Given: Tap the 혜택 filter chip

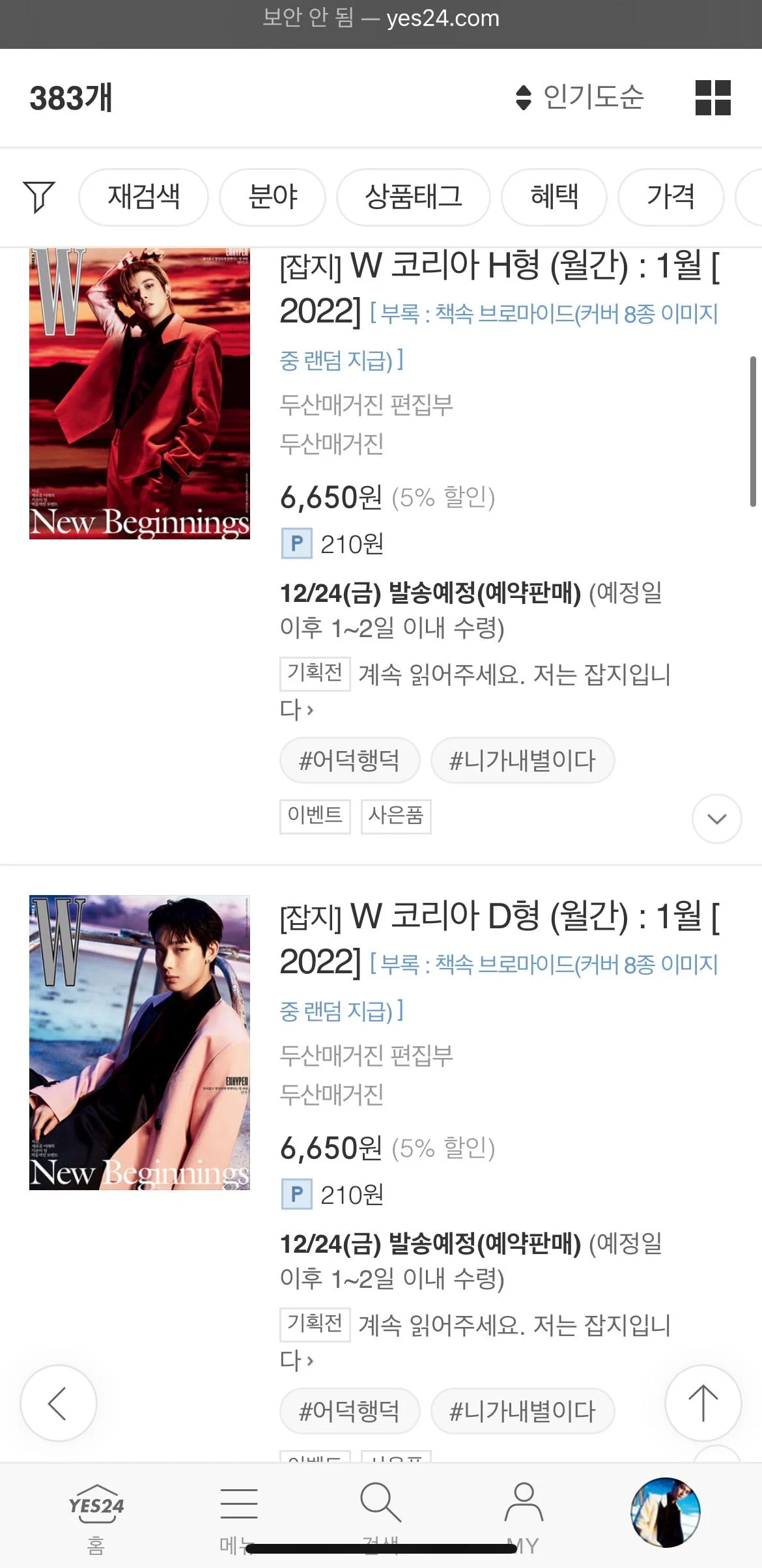Looking at the screenshot, I should coord(554,197).
